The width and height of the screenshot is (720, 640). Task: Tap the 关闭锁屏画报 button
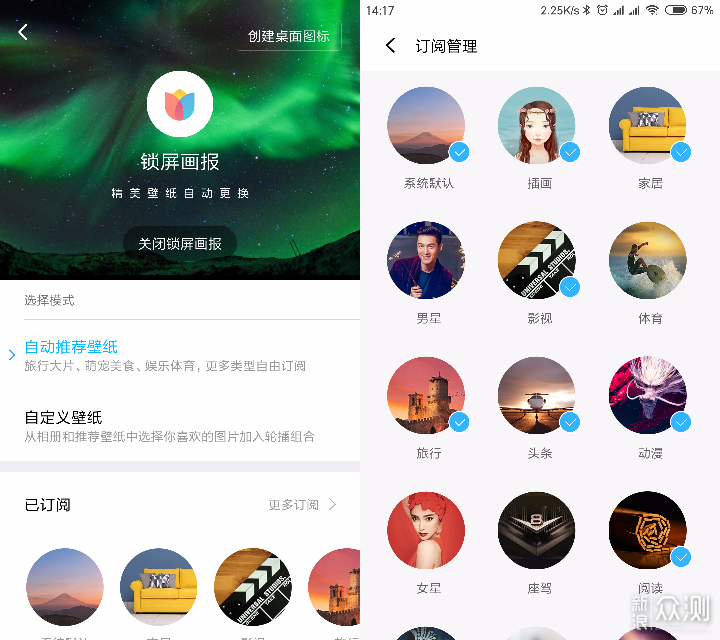pyautogui.click(x=180, y=244)
